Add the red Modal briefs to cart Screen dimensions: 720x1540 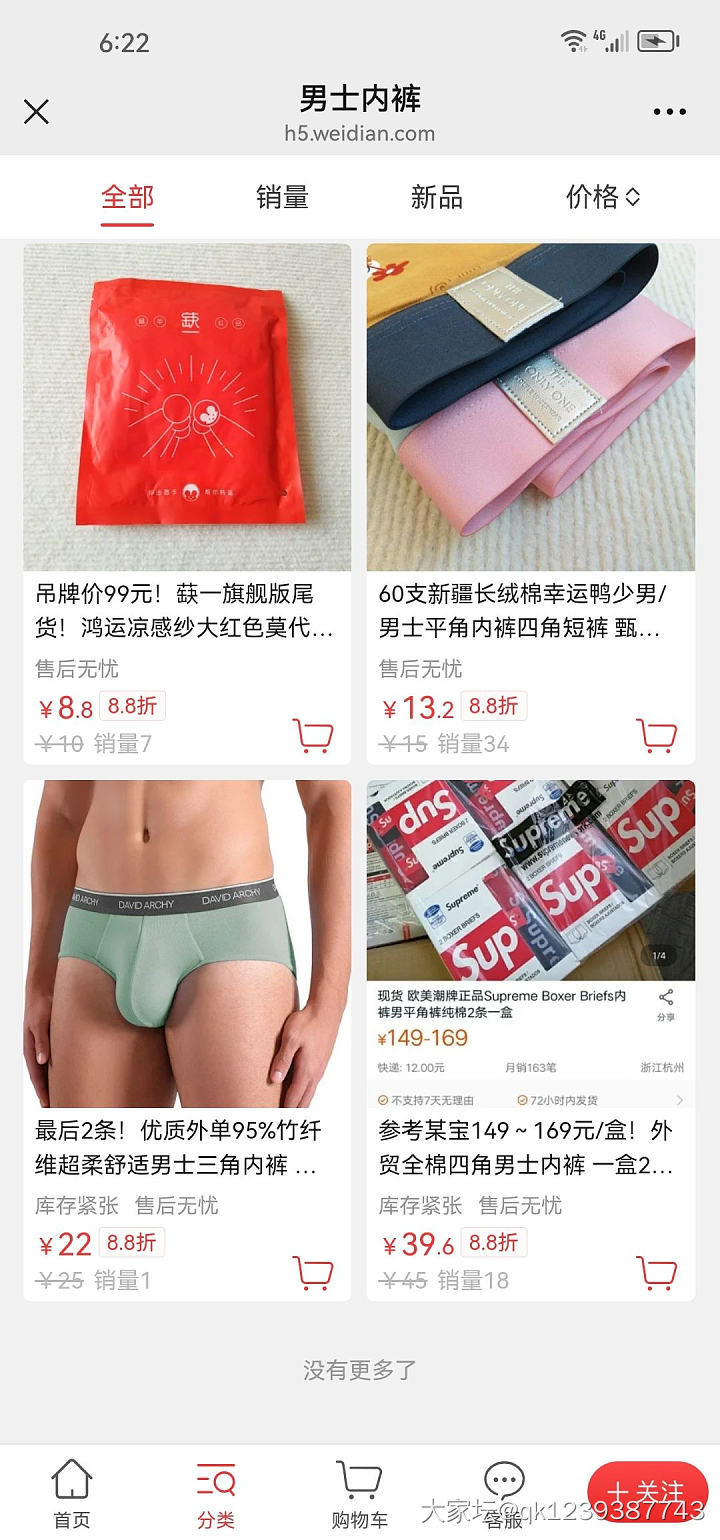[314, 734]
